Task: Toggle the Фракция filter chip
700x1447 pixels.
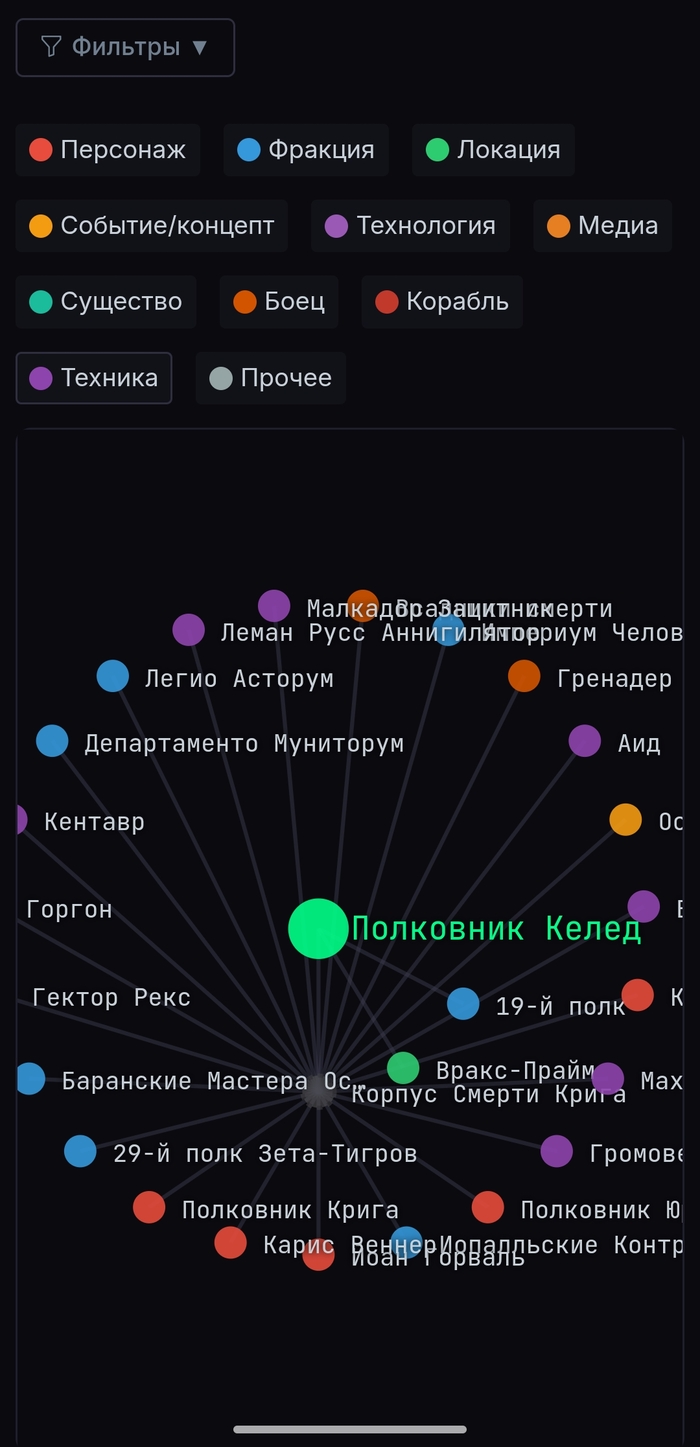Action: [x=306, y=150]
